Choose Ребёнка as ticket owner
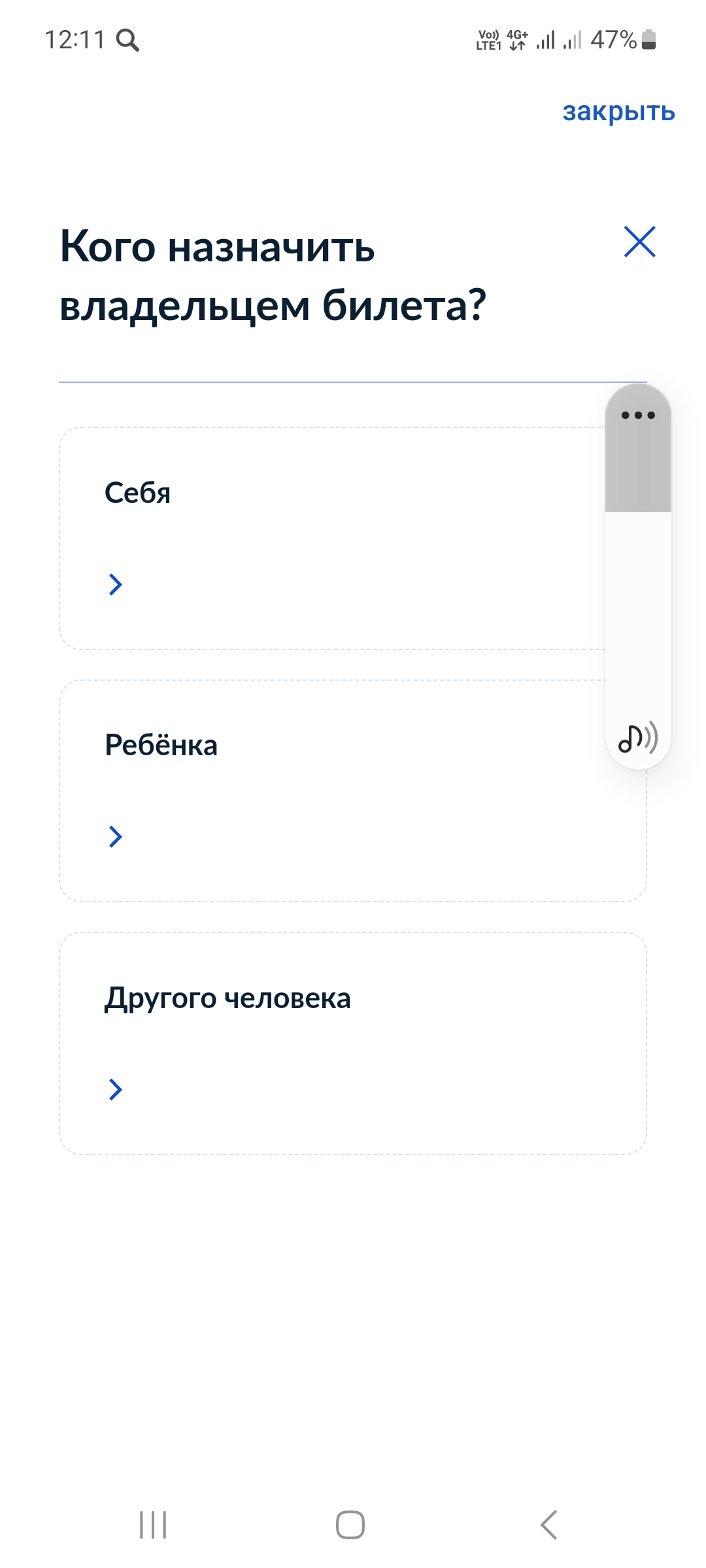 [x=327, y=791]
